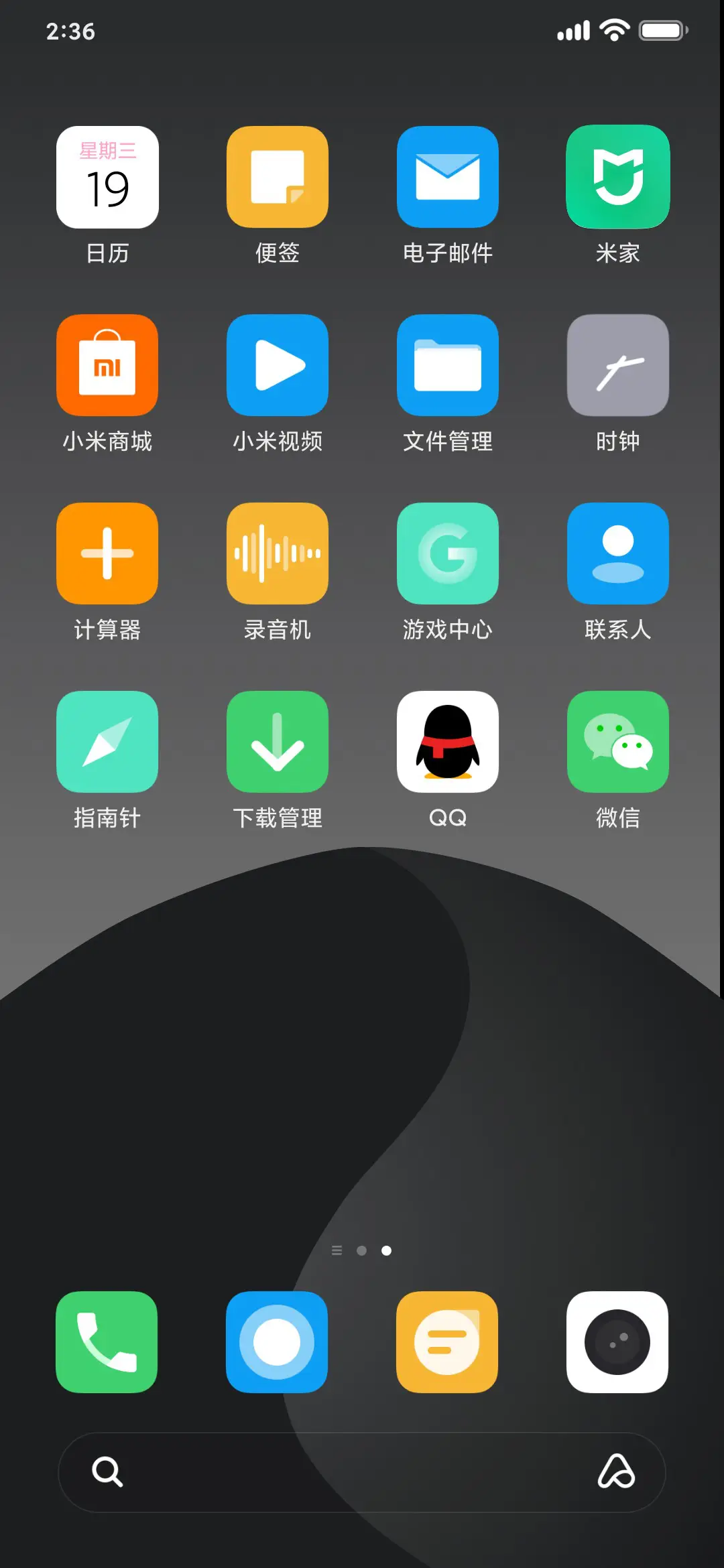Open the 日历 calendar showing 19
Viewport: 724px width, 1568px height.
[107, 176]
